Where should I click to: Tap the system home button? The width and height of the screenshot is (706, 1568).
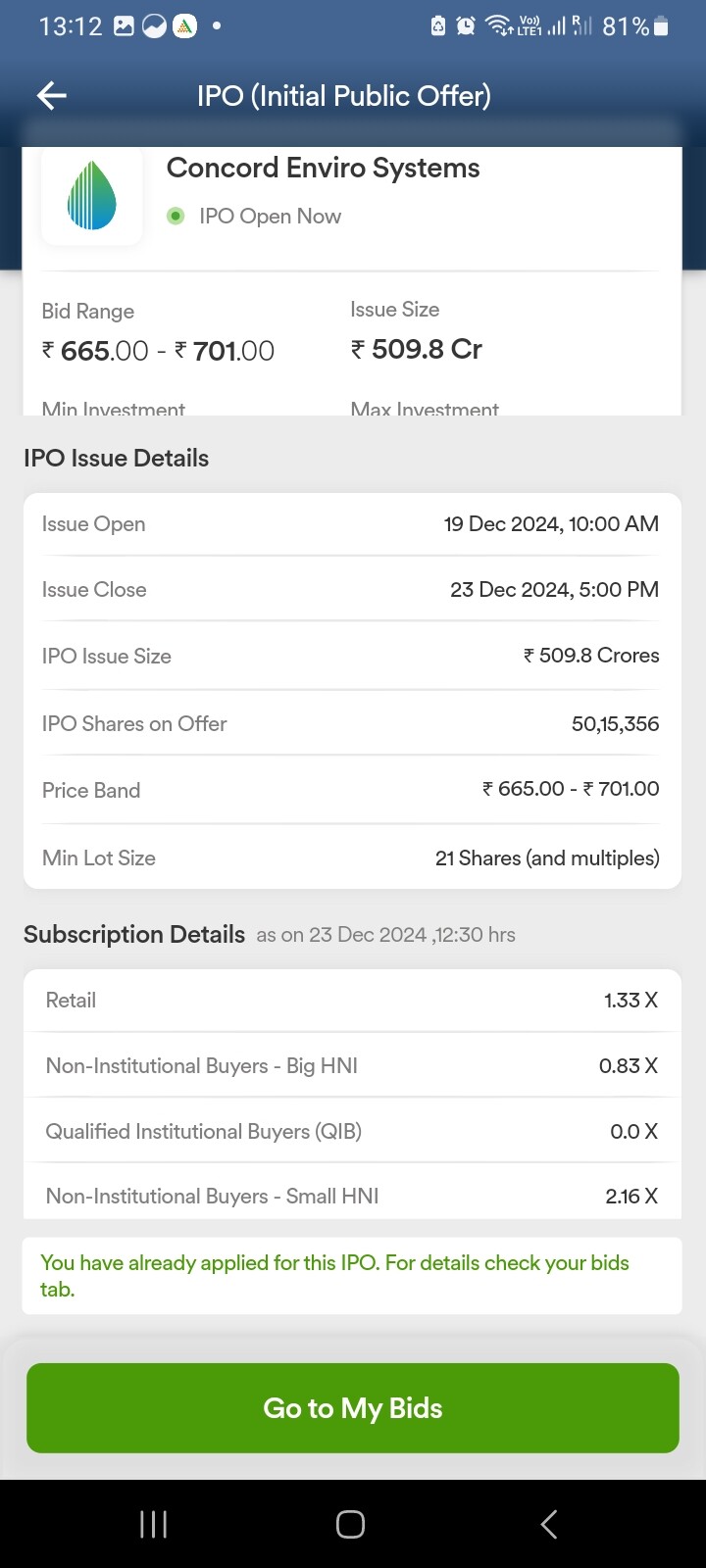click(x=350, y=1524)
